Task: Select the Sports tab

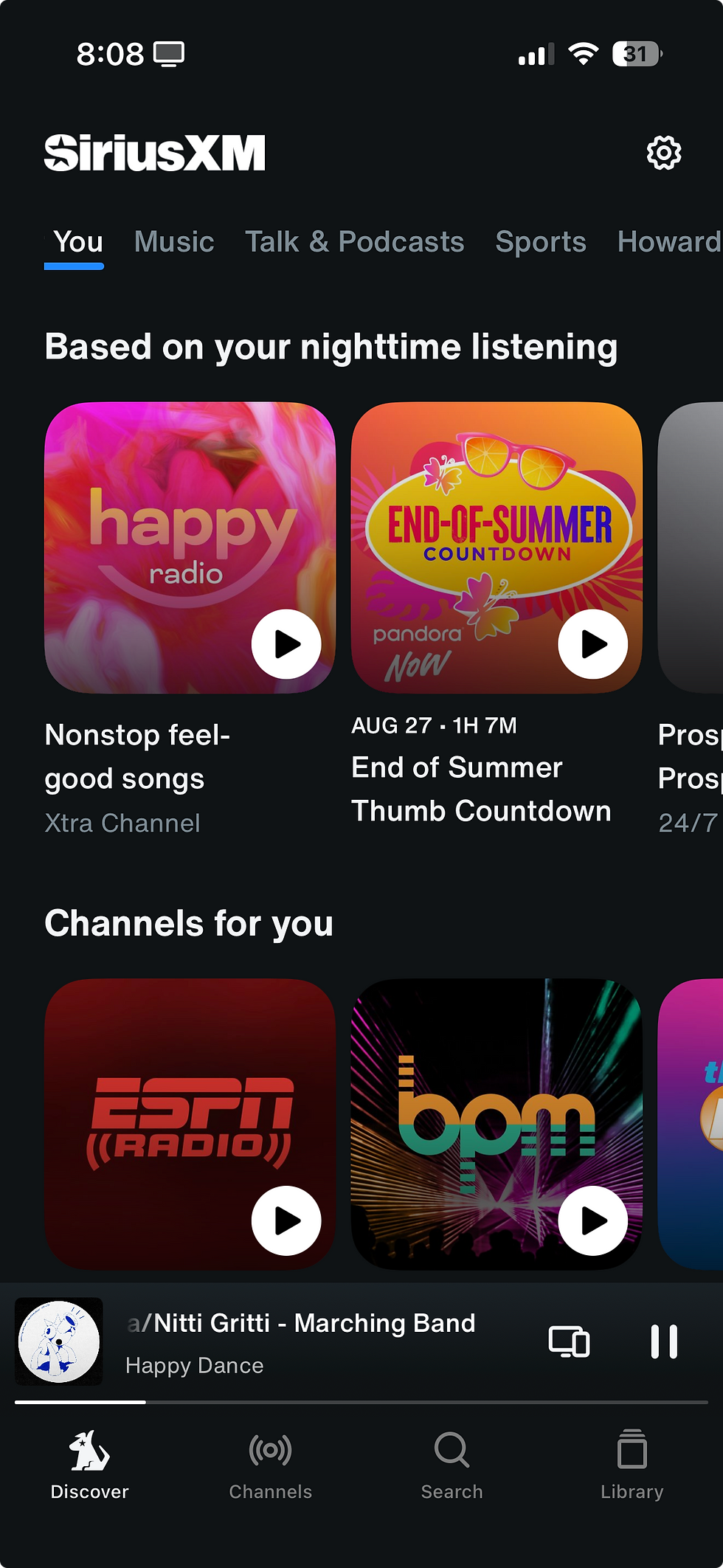Action: click(541, 241)
